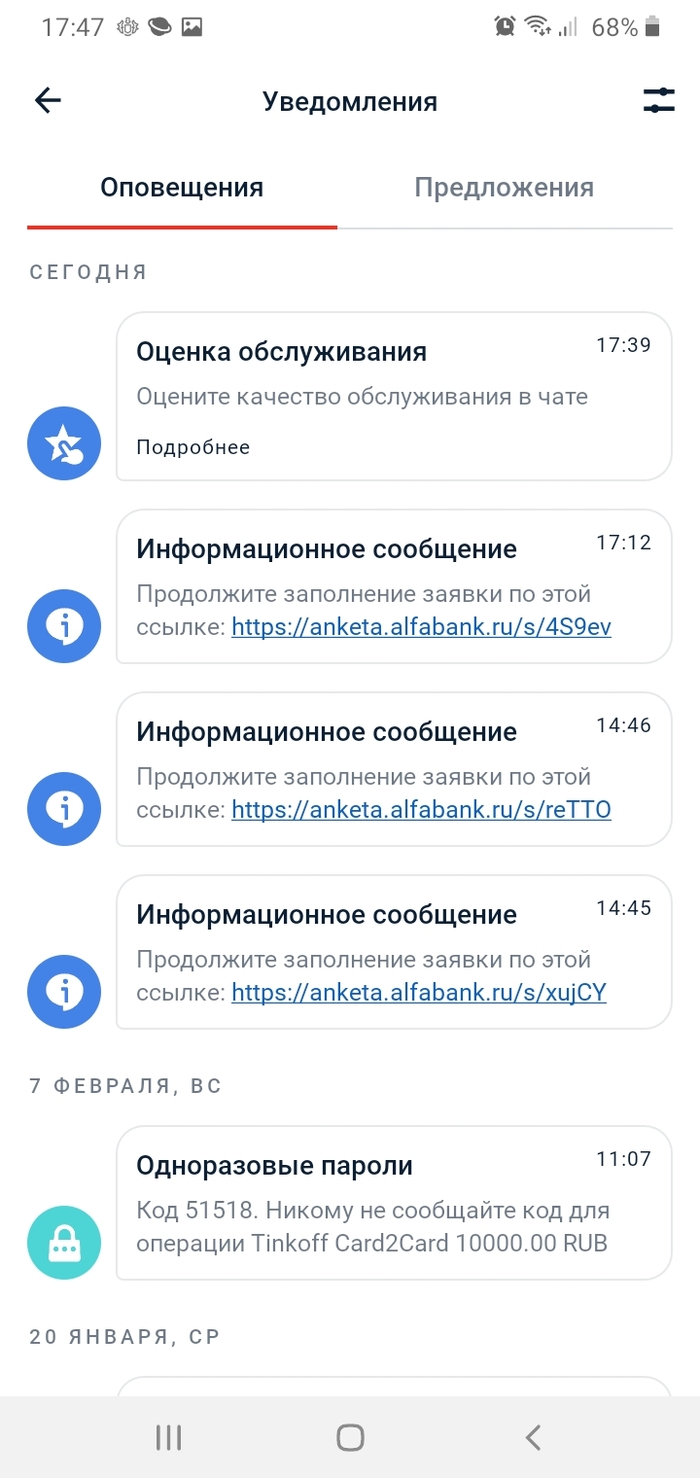Open the anketa.alfabank.ru/s/xujCY link
The width and height of the screenshot is (700, 1478).
coord(419,993)
